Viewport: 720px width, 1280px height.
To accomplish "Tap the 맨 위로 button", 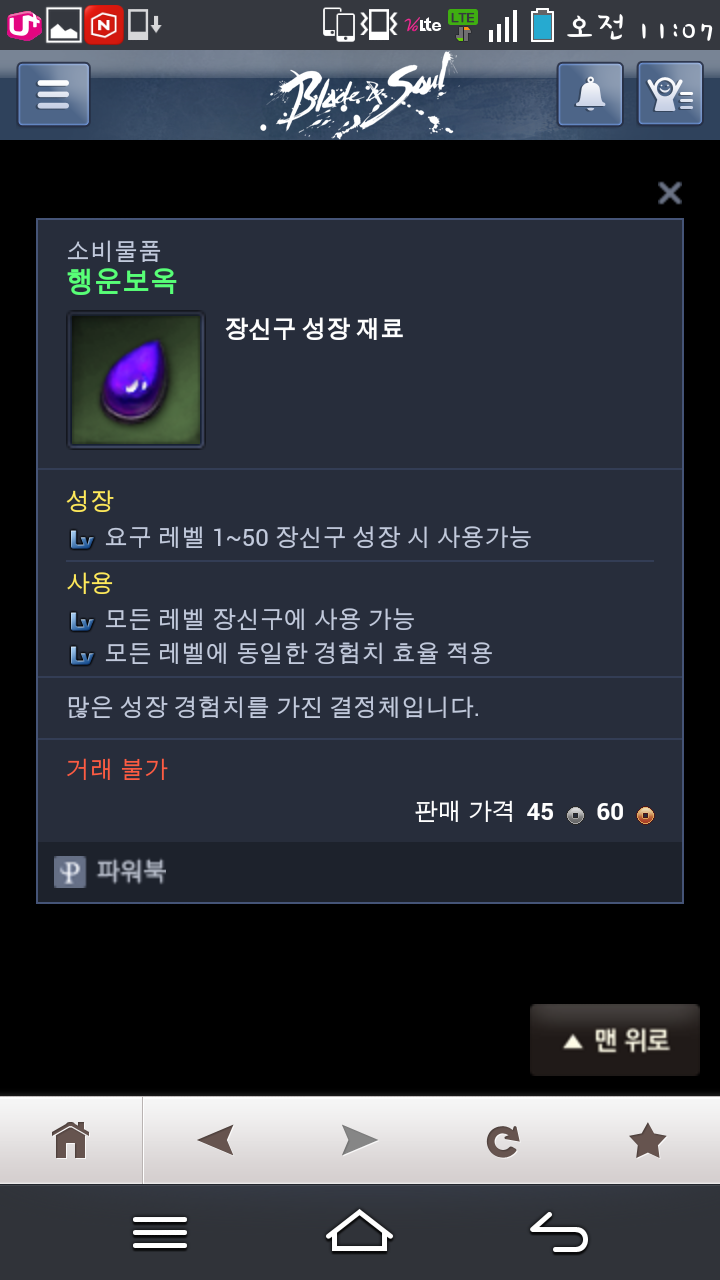I will [615, 1040].
